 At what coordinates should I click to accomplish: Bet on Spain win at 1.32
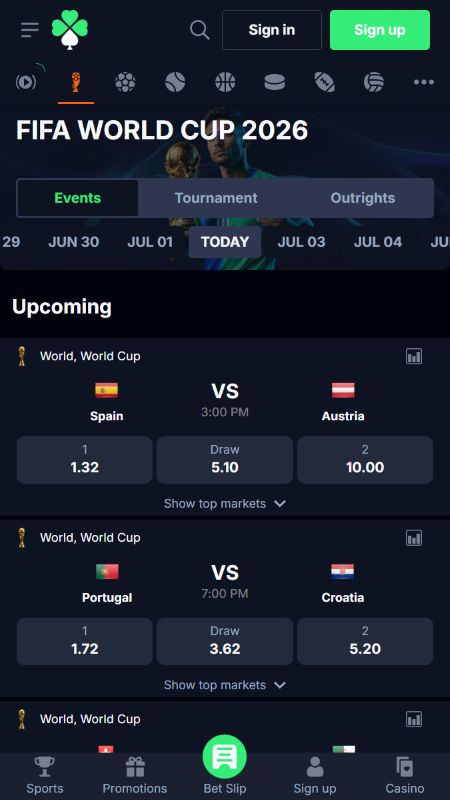pyautogui.click(x=85, y=460)
